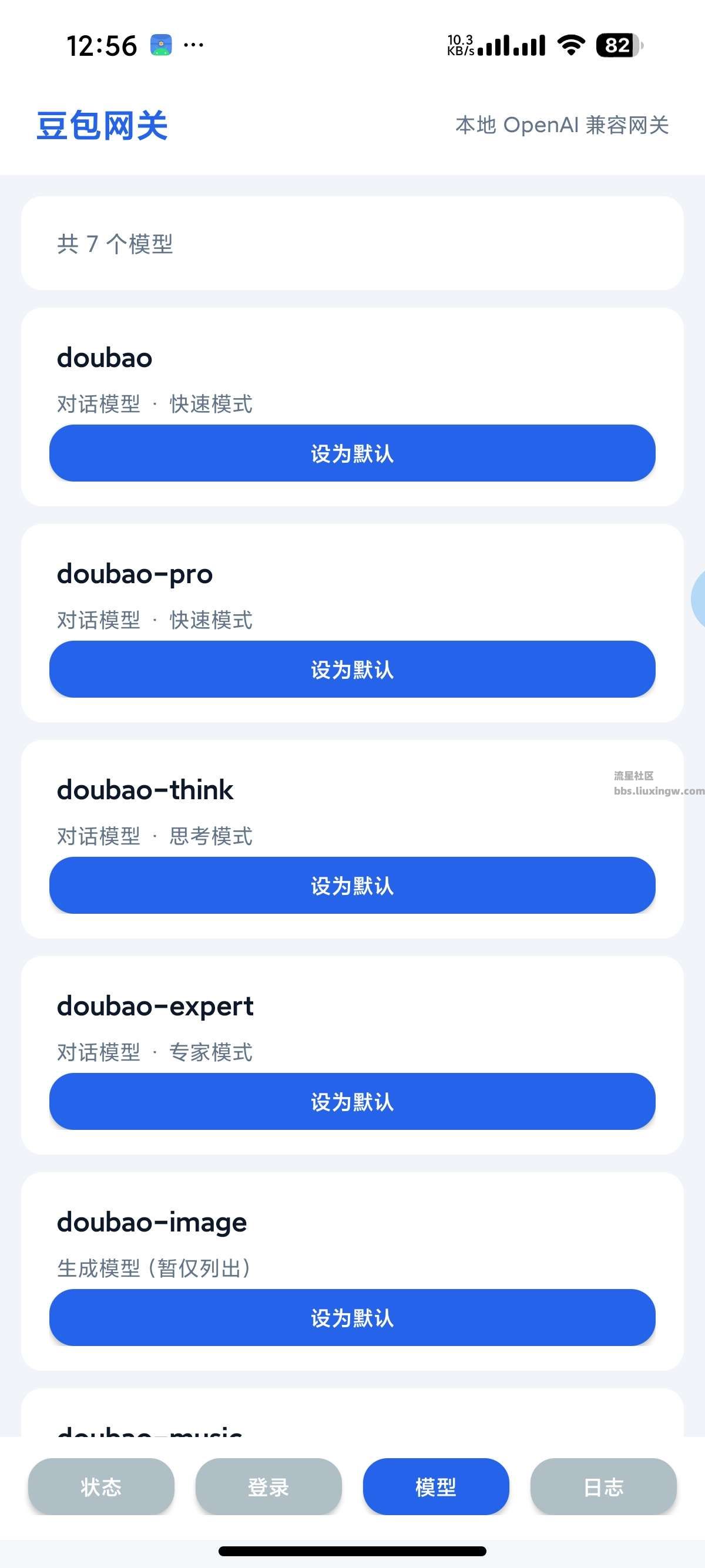
Task: Set doubao as the default model
Action: click(x=352, y=453)
